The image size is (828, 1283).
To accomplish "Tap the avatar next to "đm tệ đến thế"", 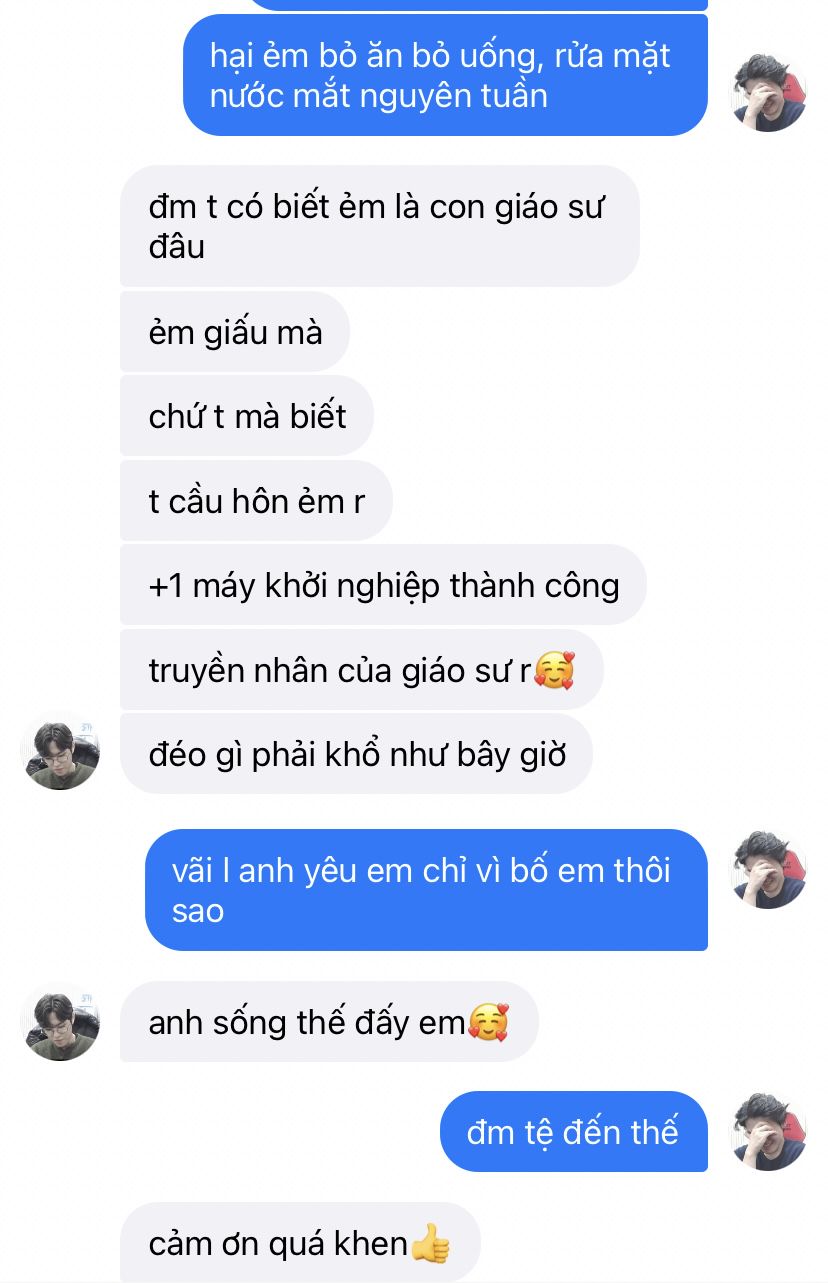I will pos(769,1131).
